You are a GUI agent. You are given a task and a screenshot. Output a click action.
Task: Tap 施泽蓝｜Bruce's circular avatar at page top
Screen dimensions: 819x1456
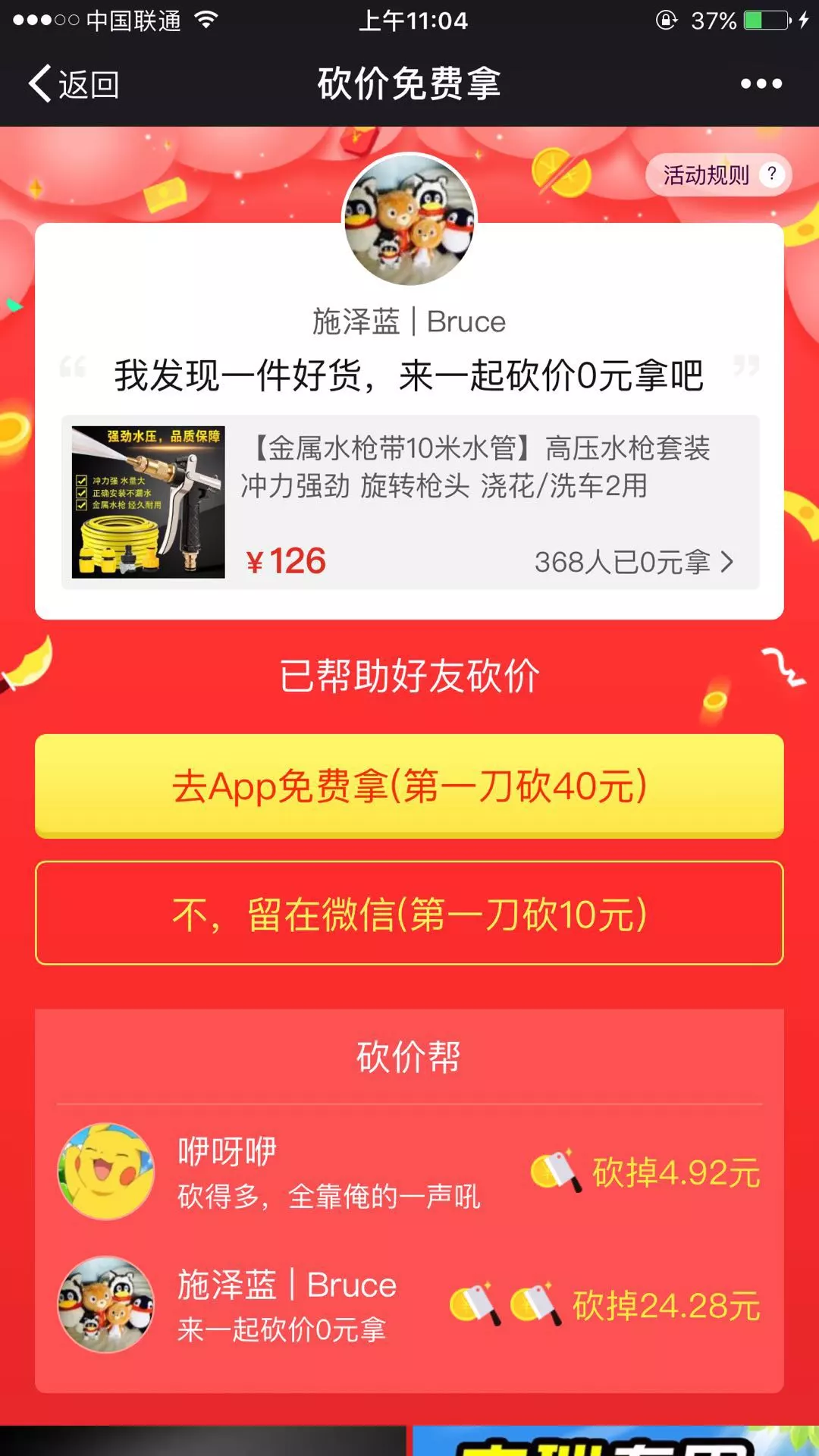(x=409, y=220)
